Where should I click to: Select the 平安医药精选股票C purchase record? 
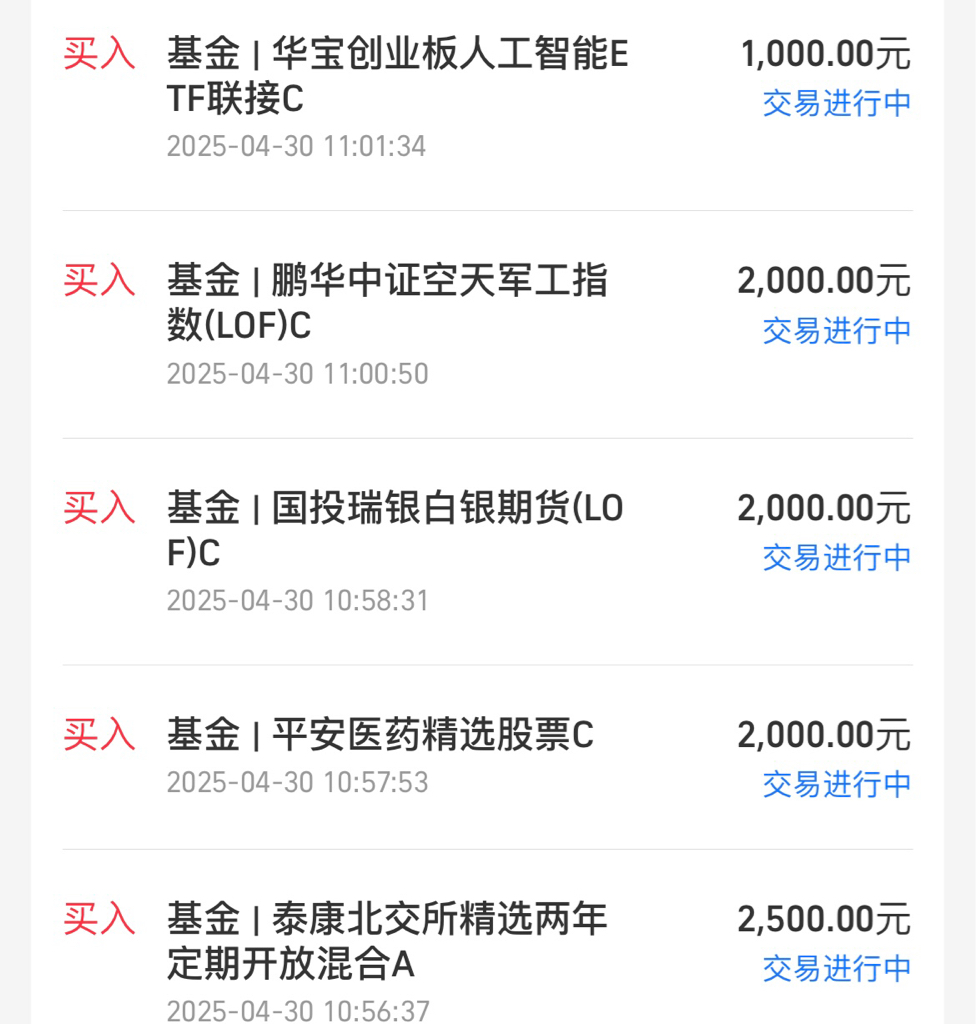(380, 736)
